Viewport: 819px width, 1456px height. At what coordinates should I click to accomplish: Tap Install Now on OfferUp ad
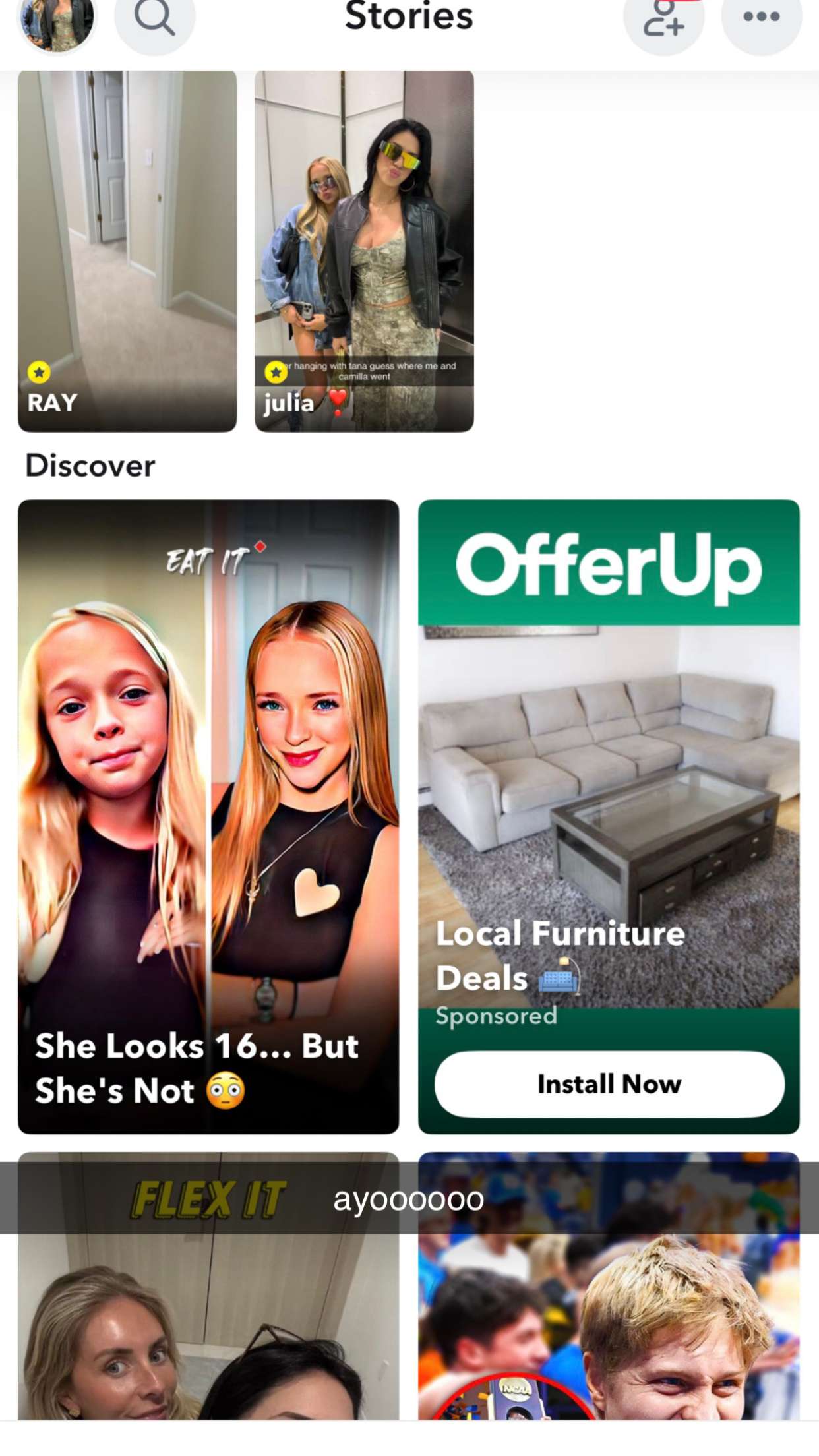(609, 1083)
